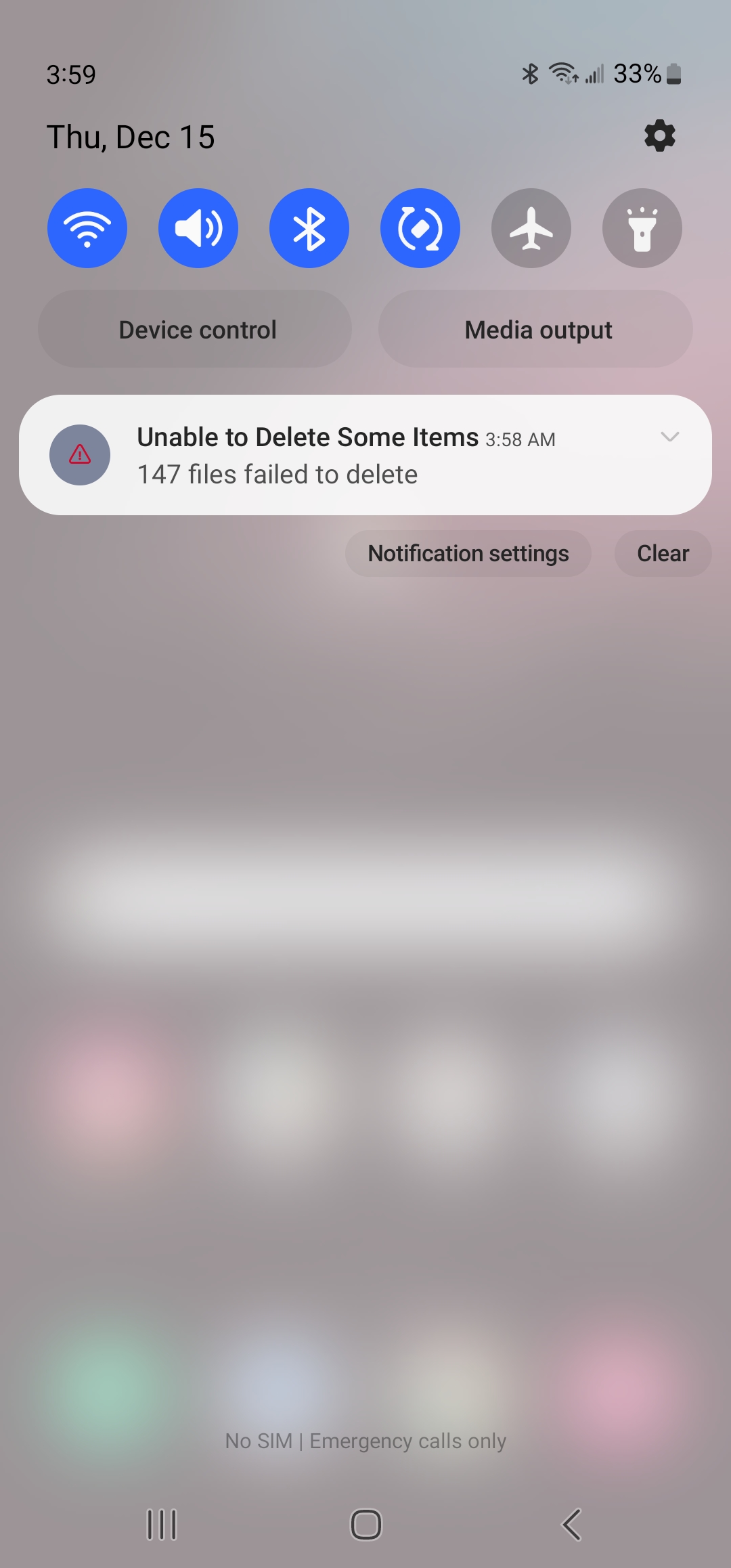This screenshot has width=731, height=1568.
Task: Mute sound with the speaker toggle
Action: 198,228
